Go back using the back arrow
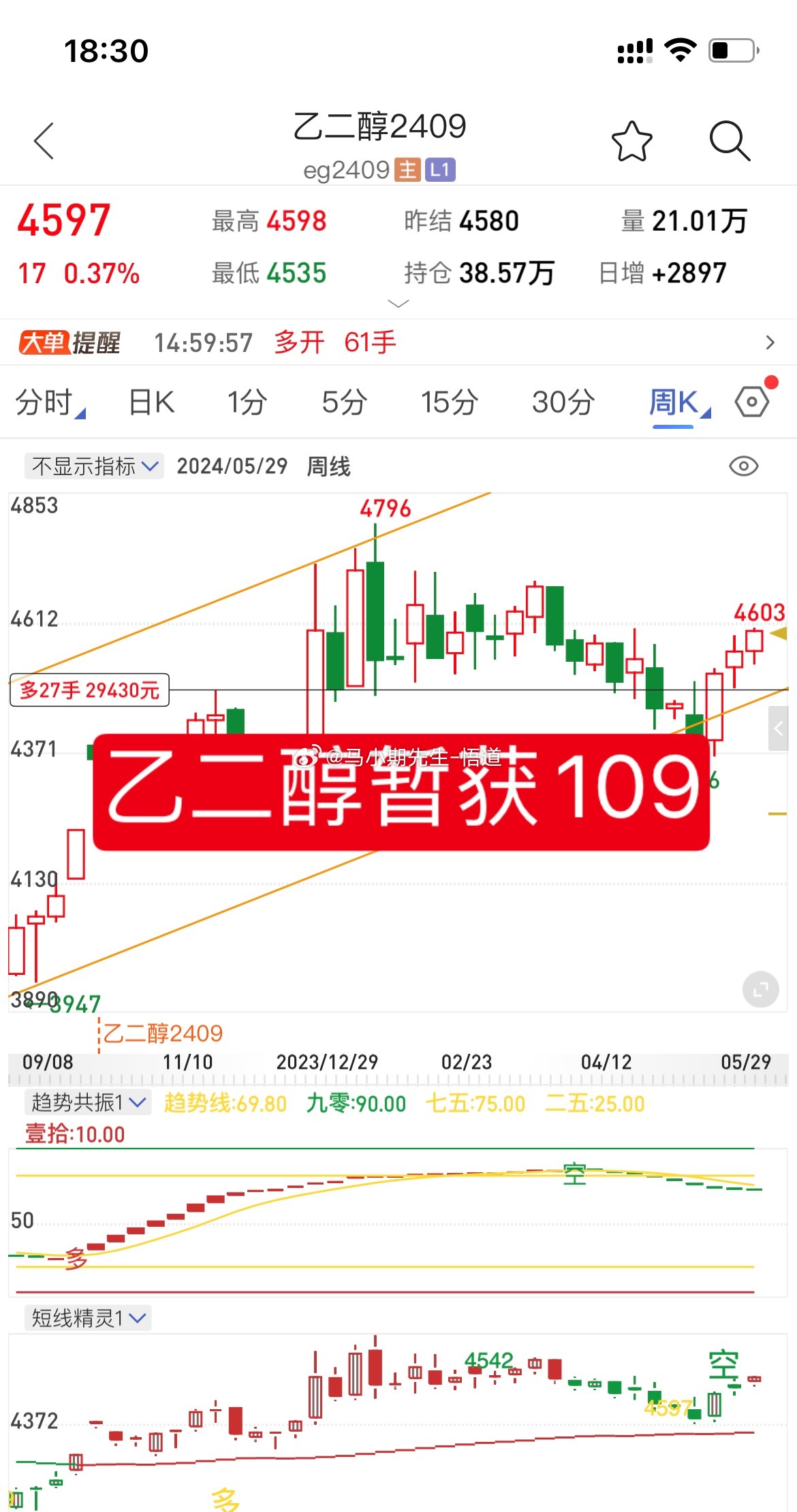The image size is (797, 1512). point(44,141)
